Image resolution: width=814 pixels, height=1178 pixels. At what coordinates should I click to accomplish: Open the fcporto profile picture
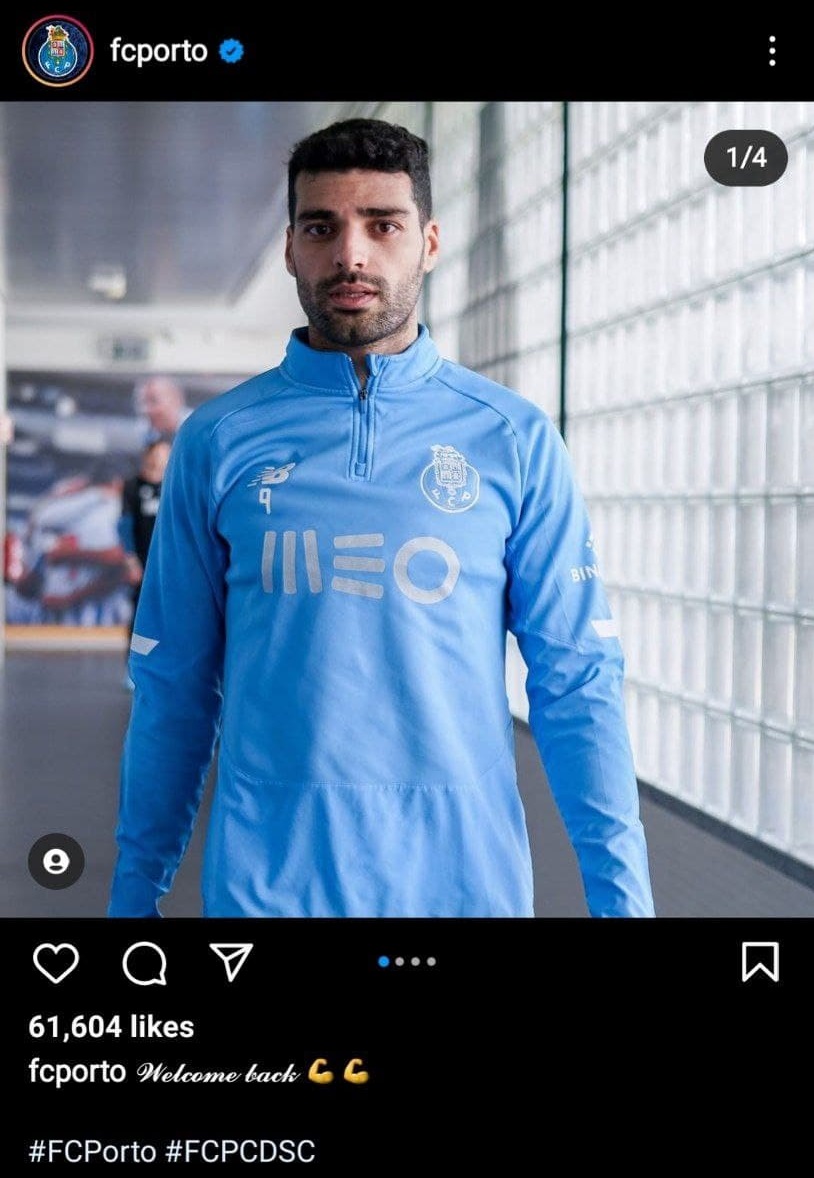57,50
